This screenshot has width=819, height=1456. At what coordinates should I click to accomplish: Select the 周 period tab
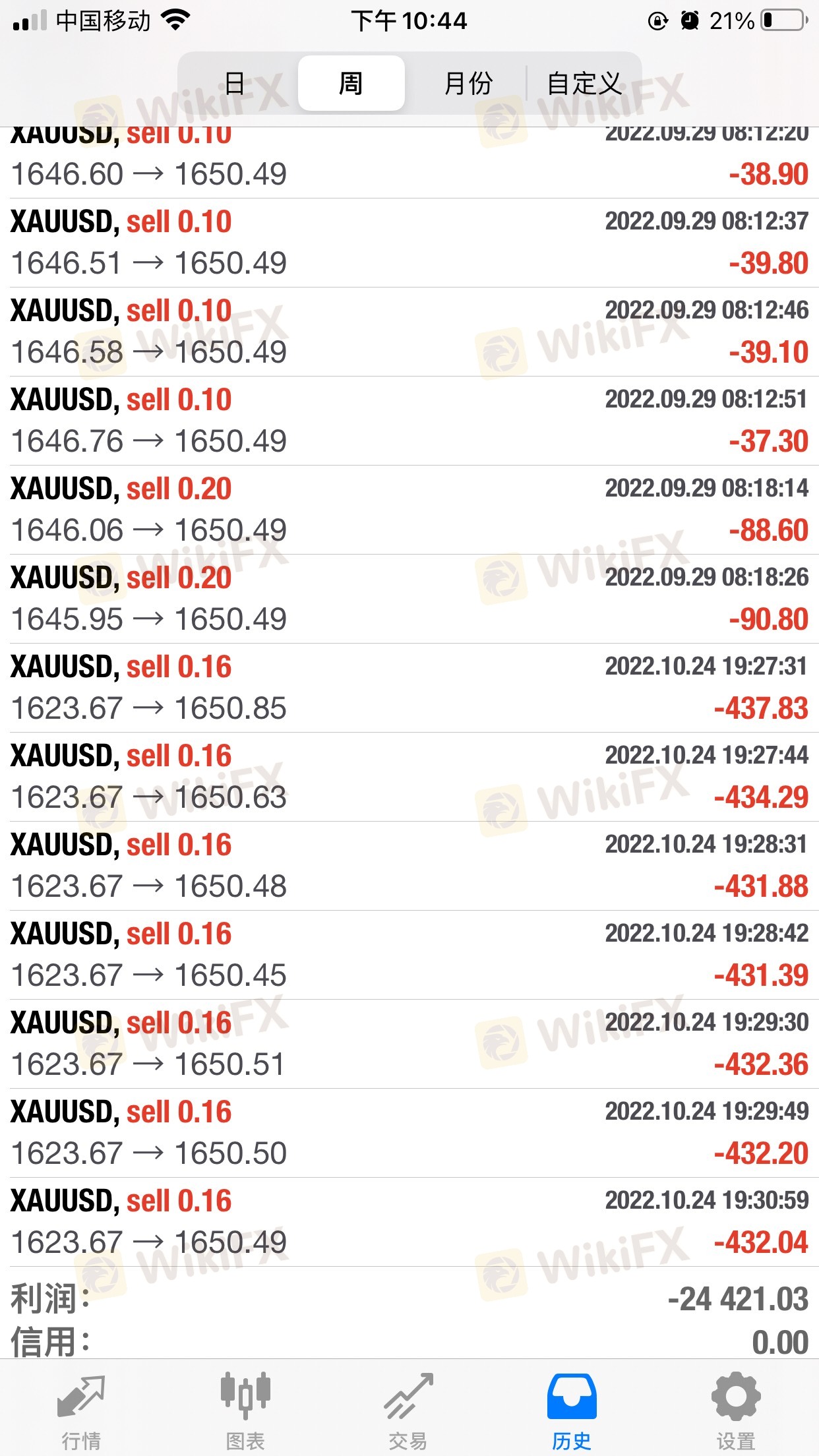[351, 84]
